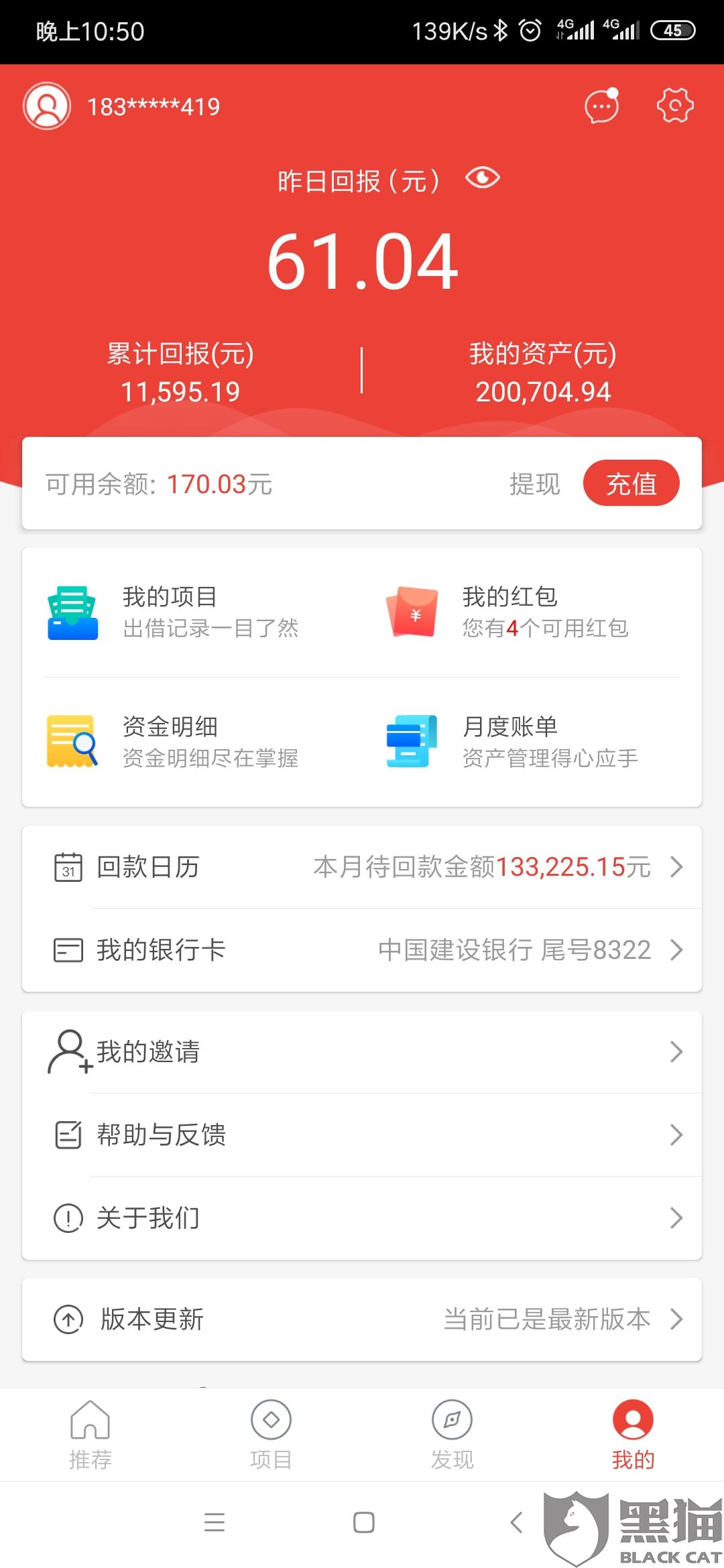Screen dimensions: 724x1568
Task: Open 关于我们
Action: (x=362, y=1218)
